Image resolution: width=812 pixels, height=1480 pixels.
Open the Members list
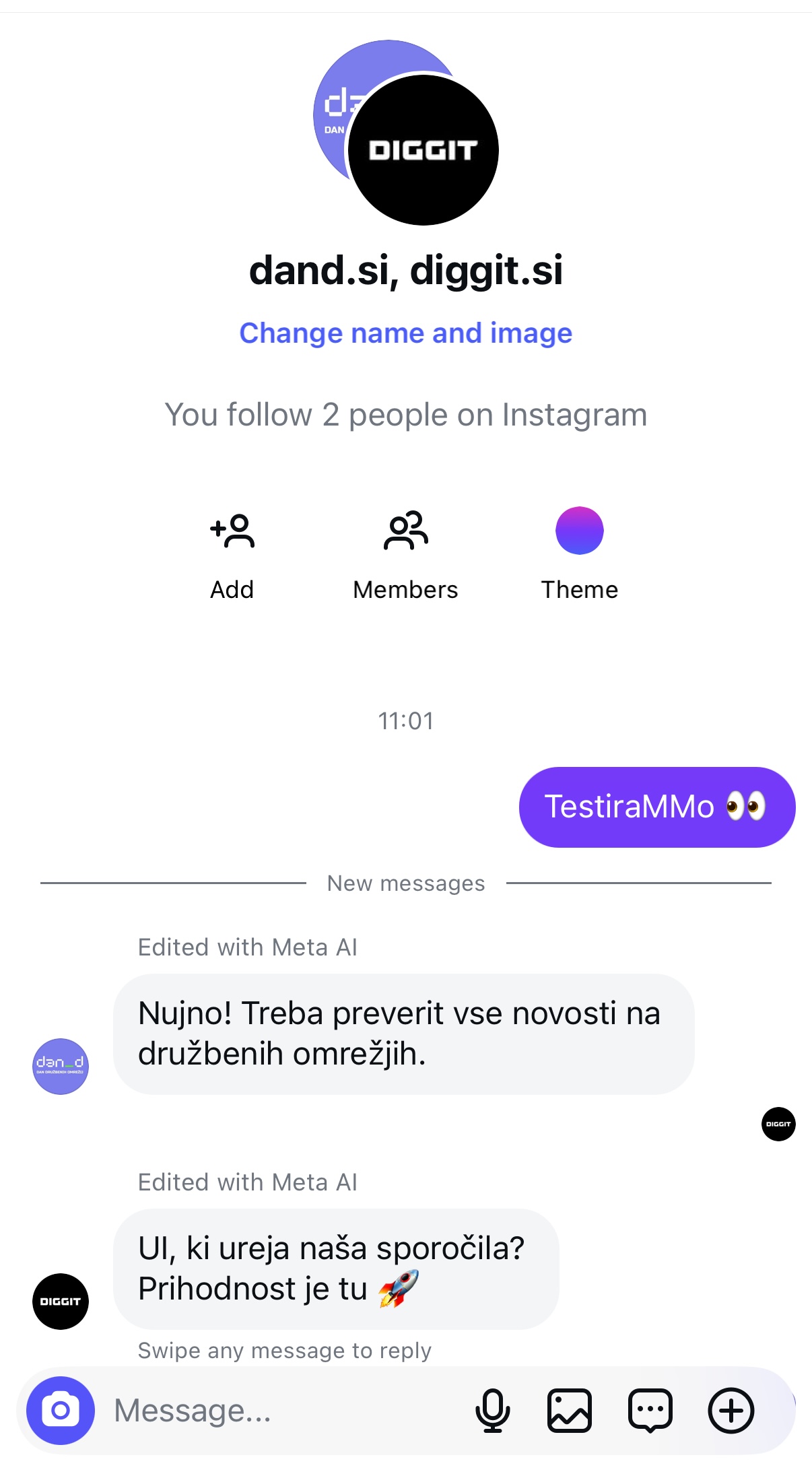click(405, 553)
